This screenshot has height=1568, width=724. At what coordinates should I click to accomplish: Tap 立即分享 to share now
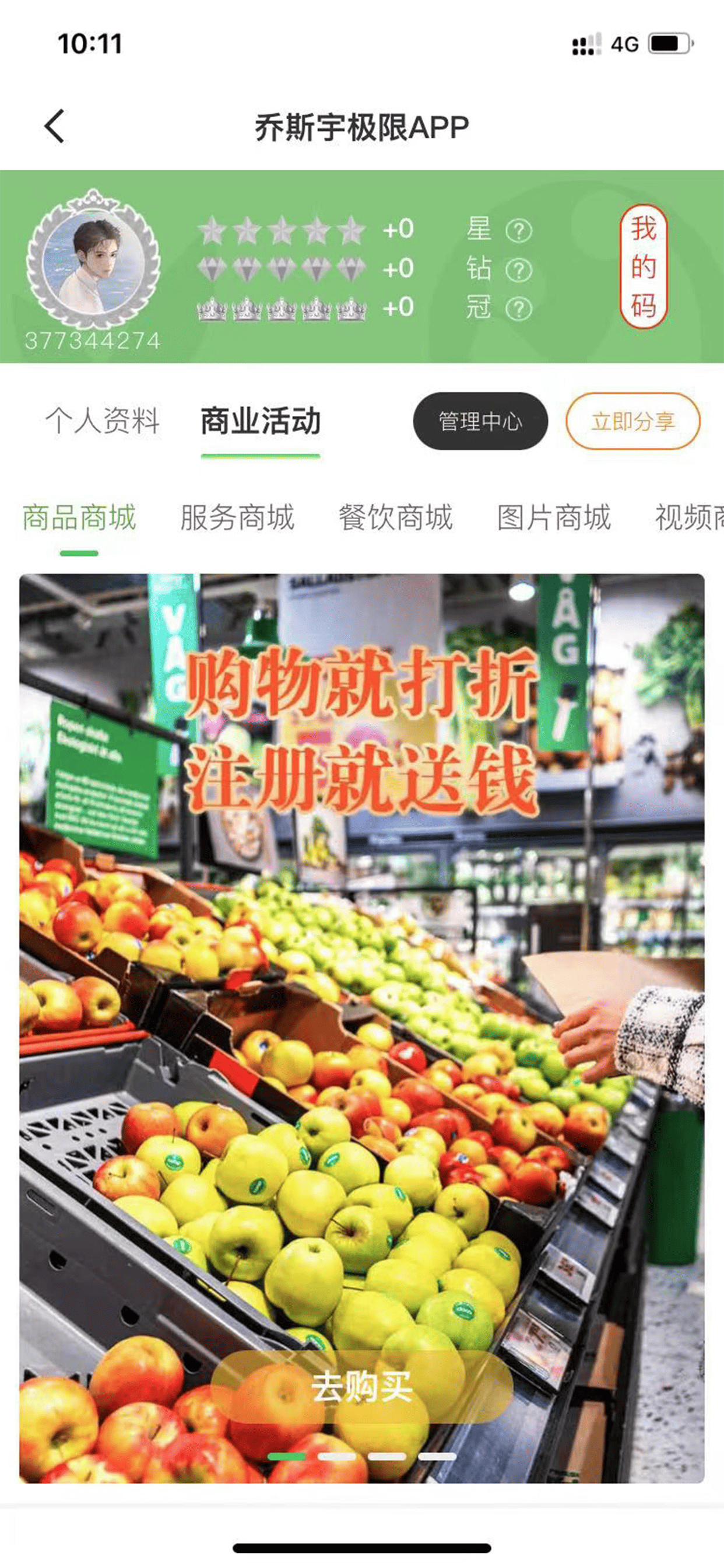[632, 421]
